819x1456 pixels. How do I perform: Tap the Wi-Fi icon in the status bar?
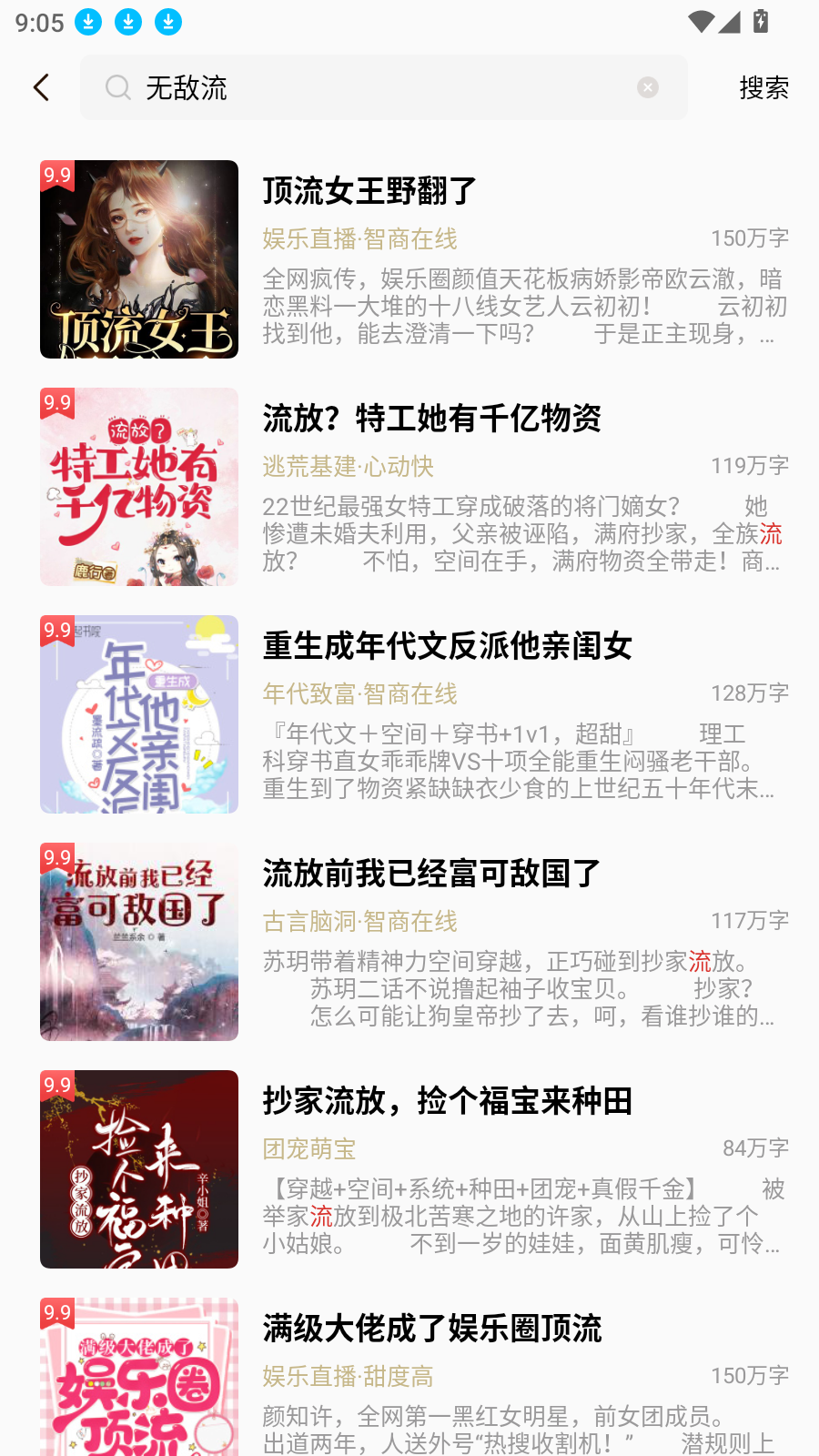point(703,23)
